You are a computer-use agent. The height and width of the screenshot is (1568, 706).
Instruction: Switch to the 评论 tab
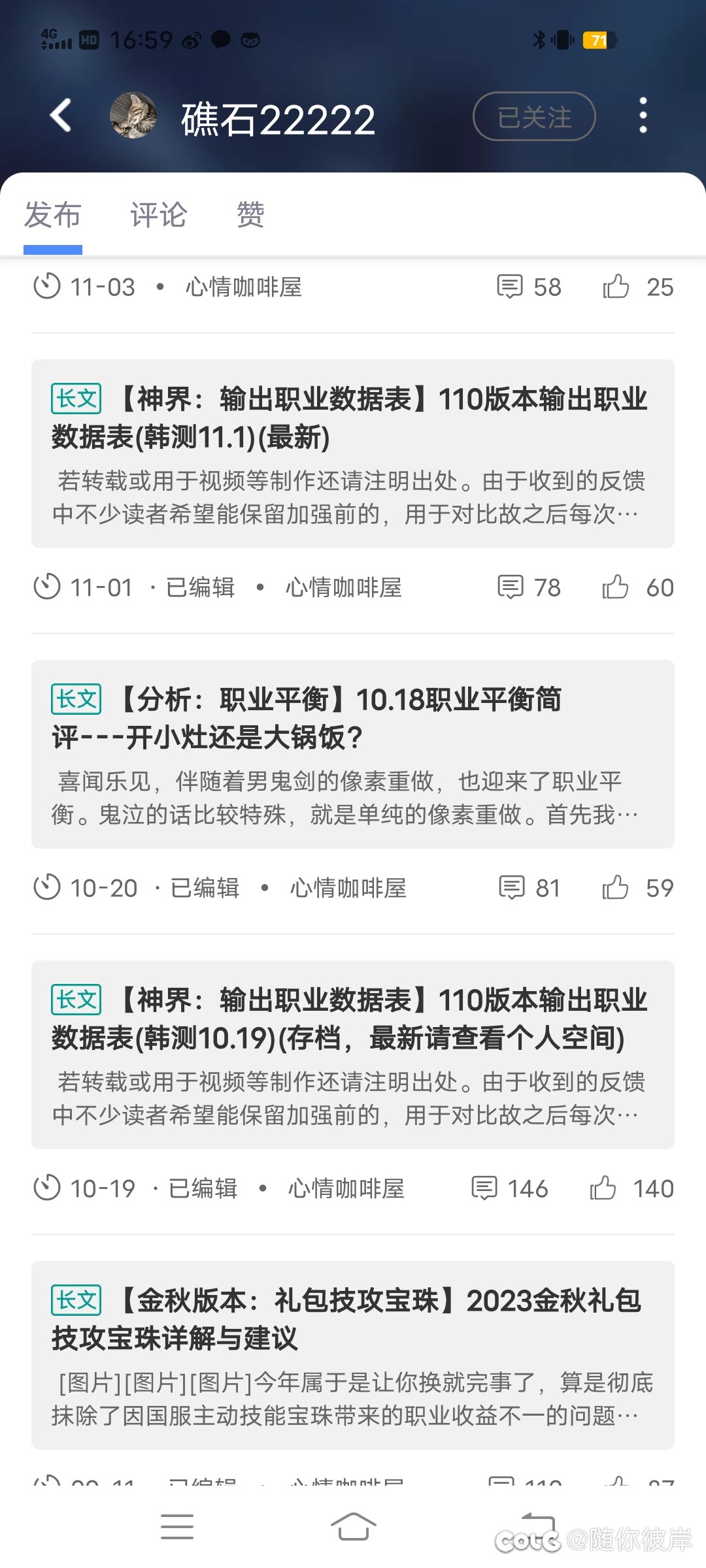159,214
